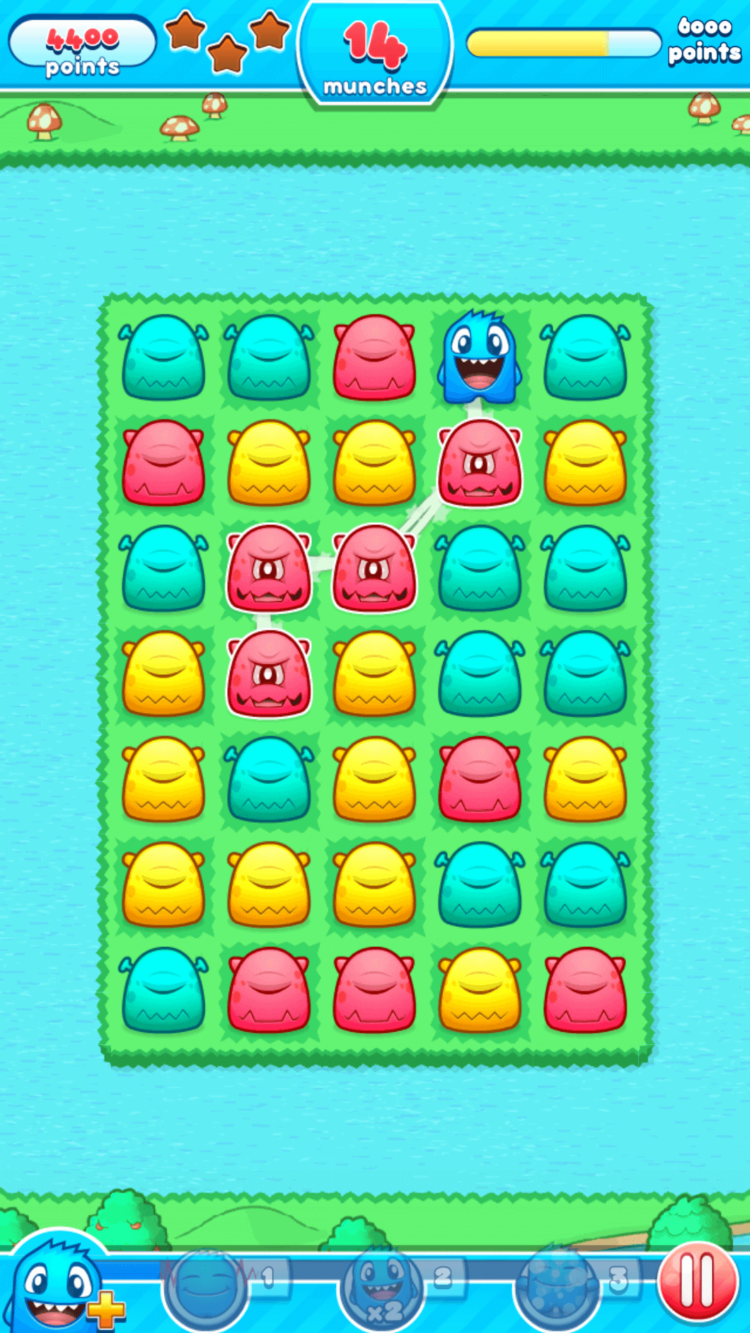
Task: Tap the blue monster with open mouth
Action: (479, 358)
